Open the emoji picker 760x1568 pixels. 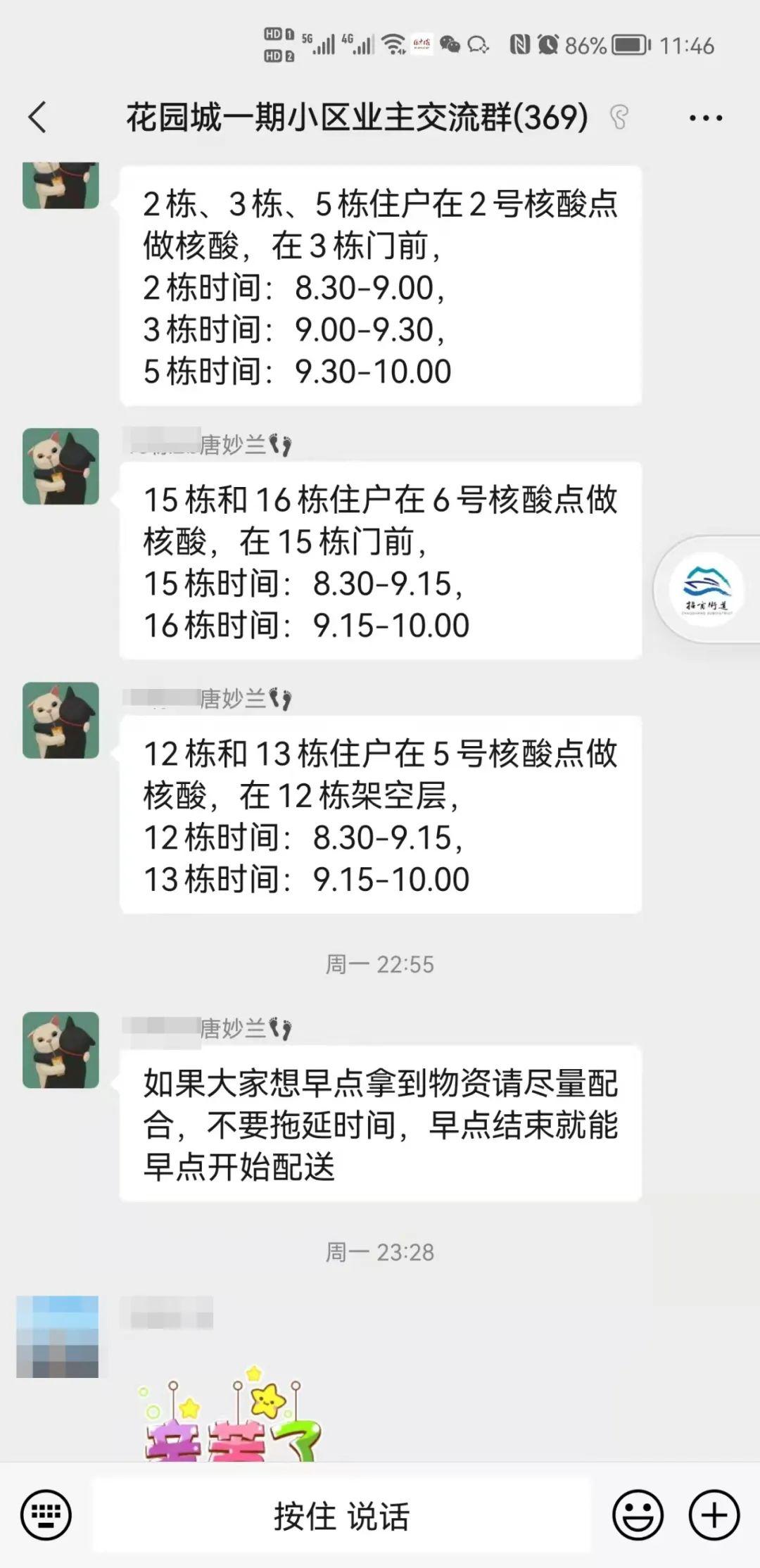[x=638, y=1515]
